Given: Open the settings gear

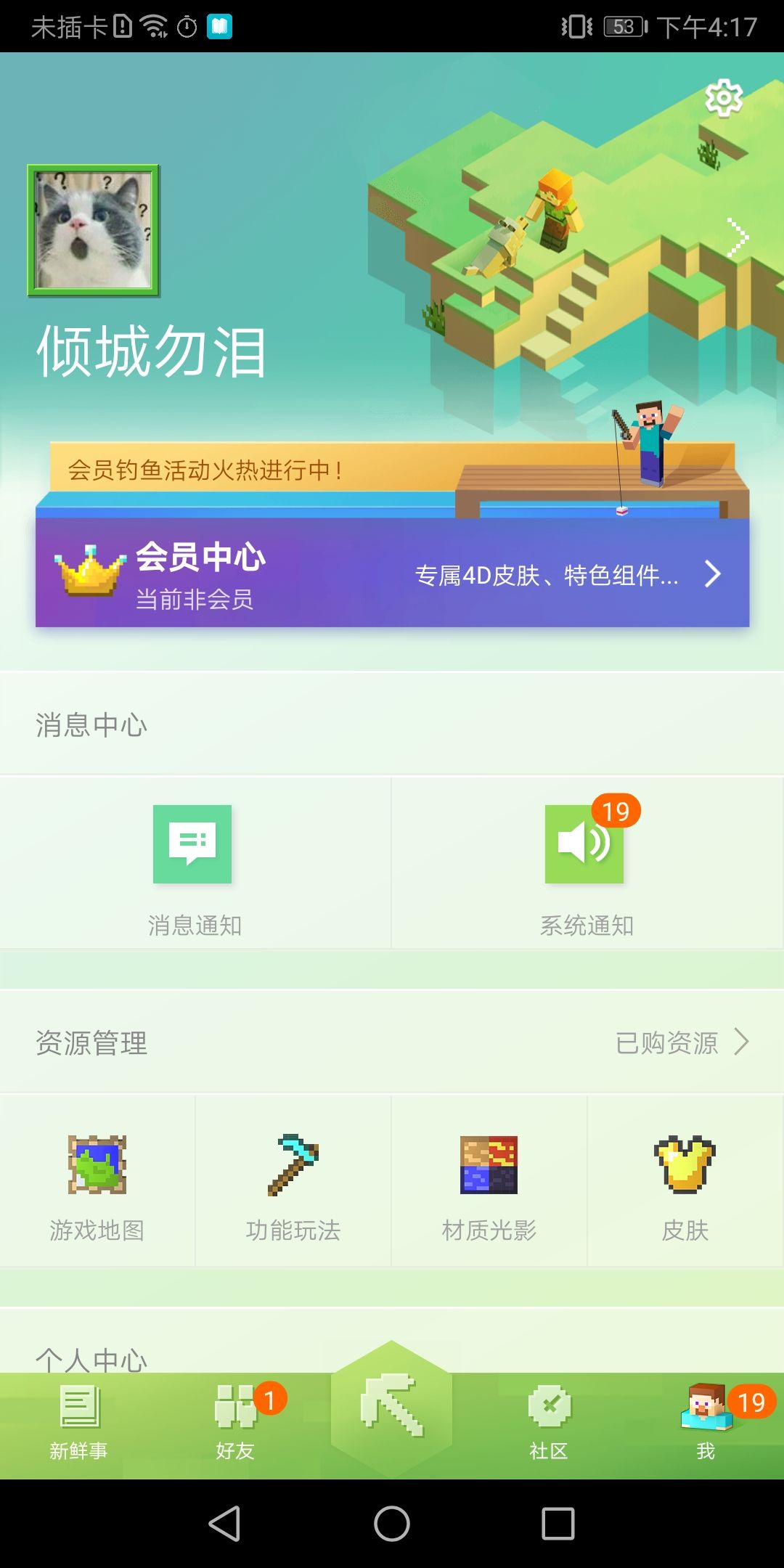Looking at the screenshot, I should coord(724,98).
